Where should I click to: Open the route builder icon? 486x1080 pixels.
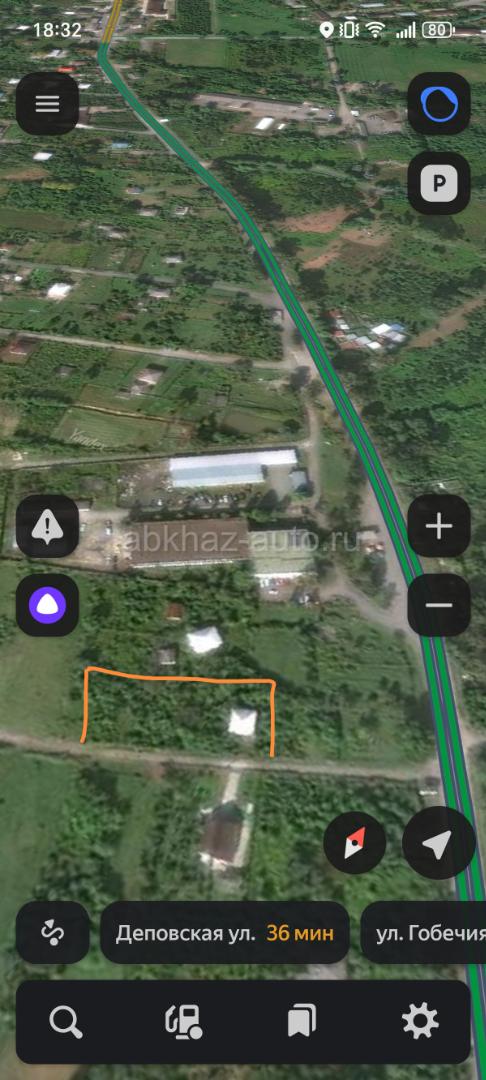[53, 933]
